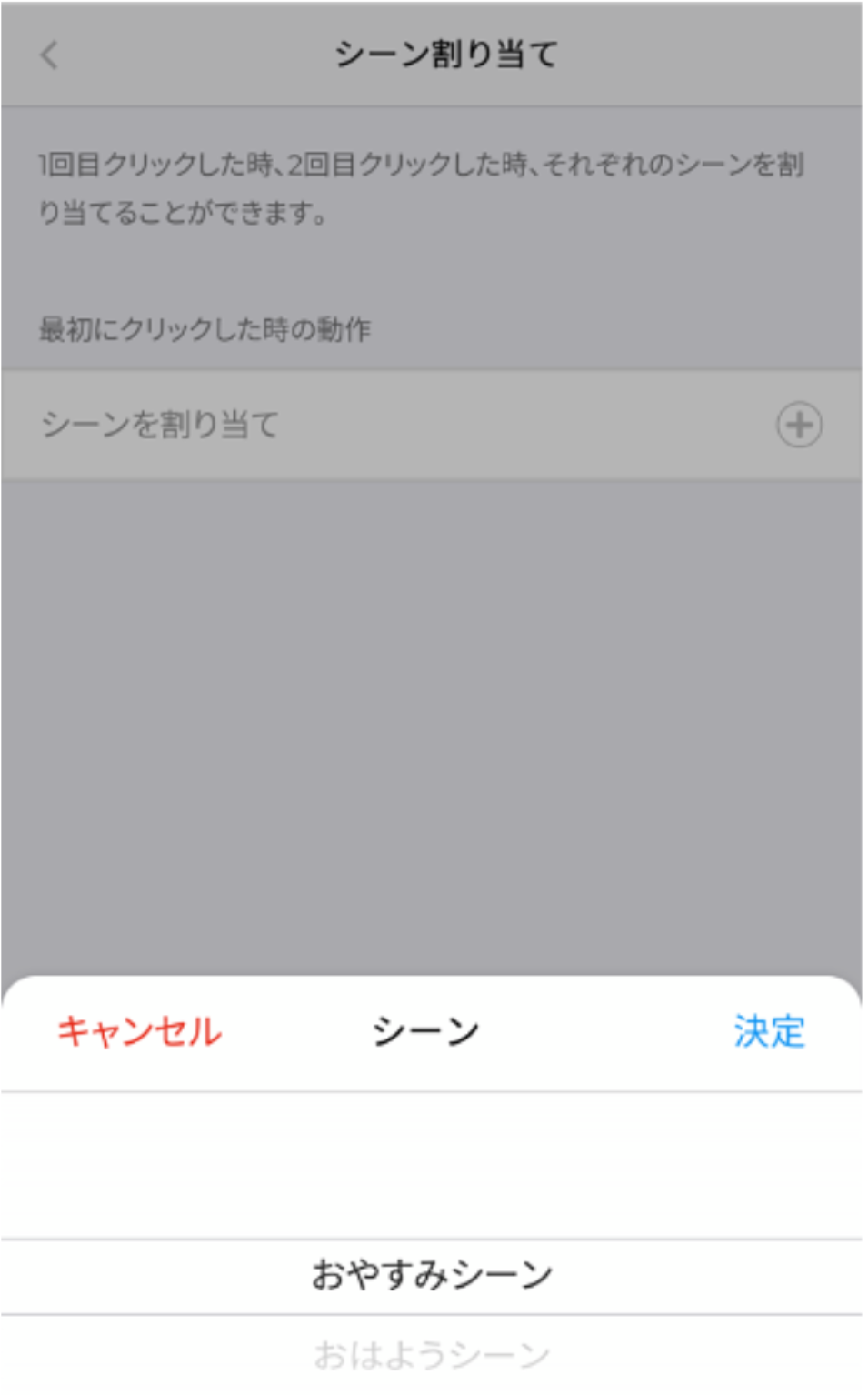868x1395 pixels.
Task: Tap the plus icon on シーンを割り当て
Action: point(799,425)
